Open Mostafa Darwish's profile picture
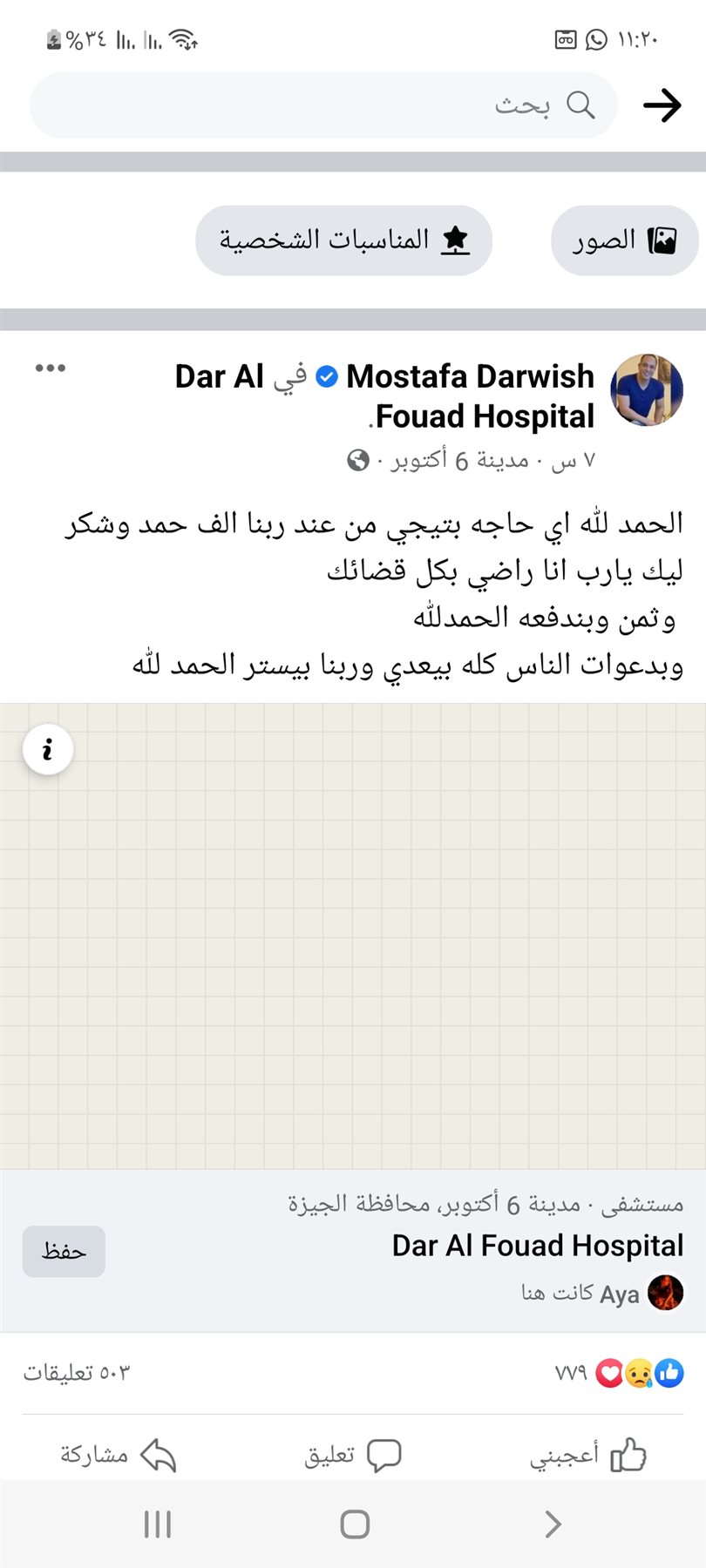 point(647,390)
